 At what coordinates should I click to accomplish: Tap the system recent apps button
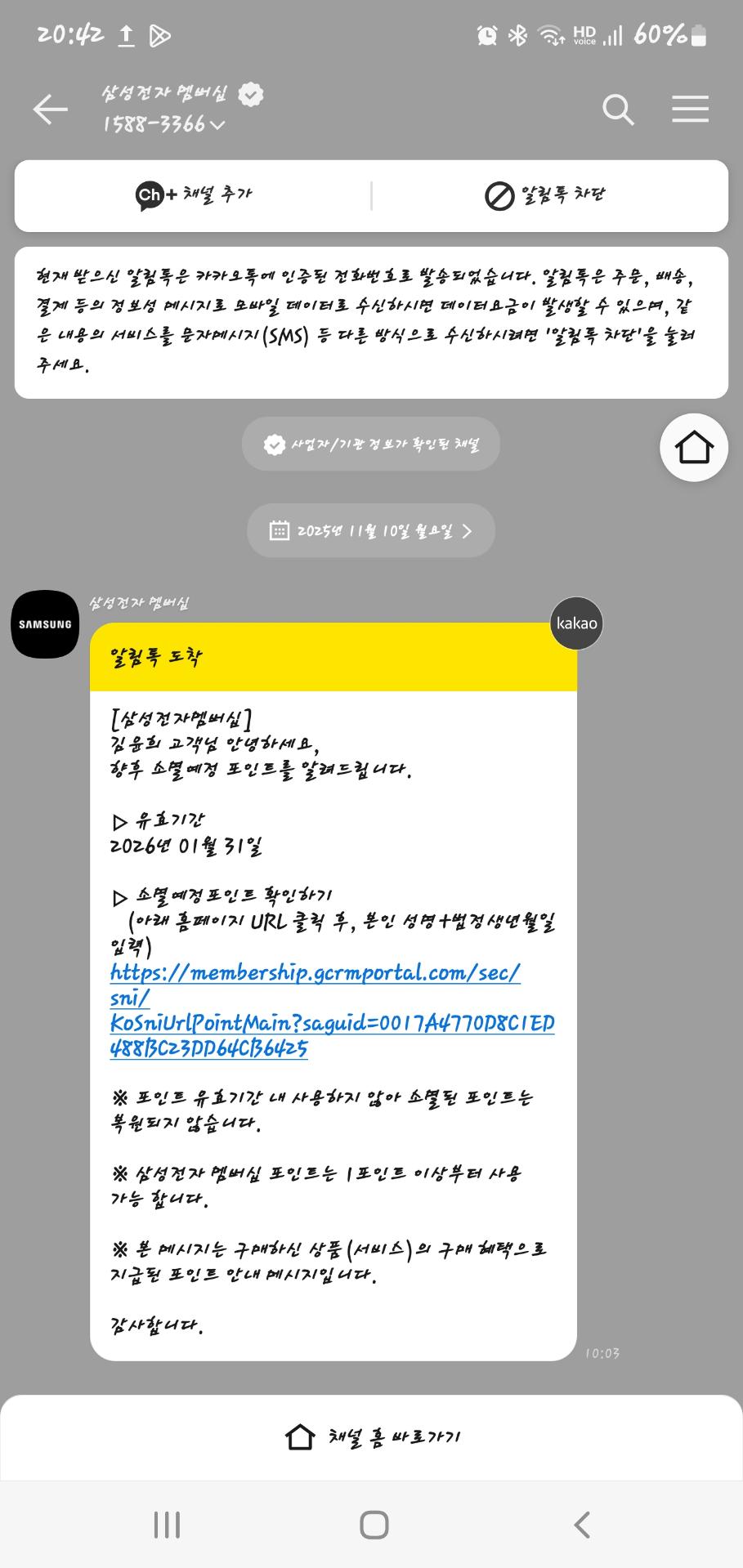167,1525
